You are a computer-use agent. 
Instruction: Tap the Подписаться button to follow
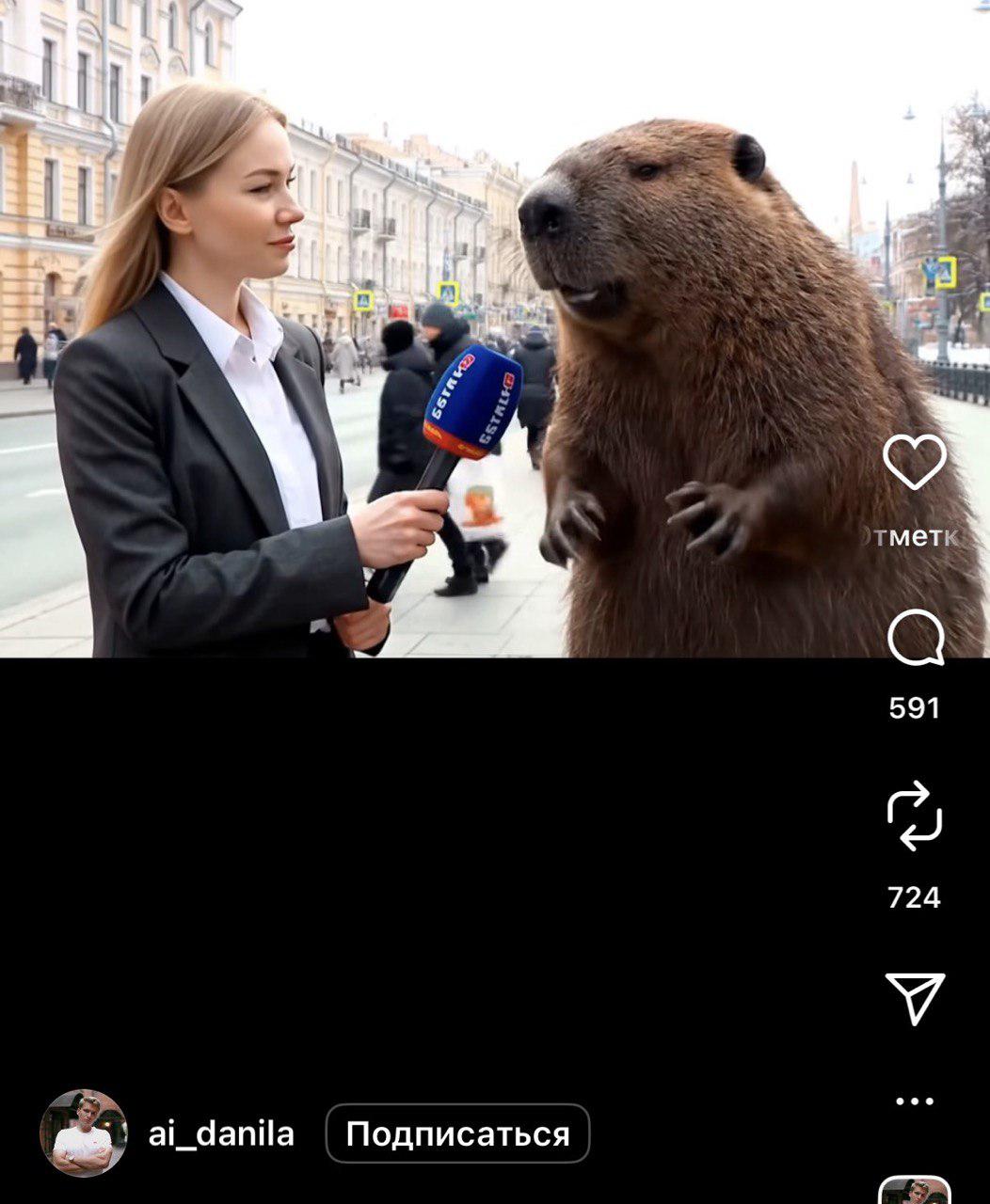pyautogui.click(x=457, y=1133)
